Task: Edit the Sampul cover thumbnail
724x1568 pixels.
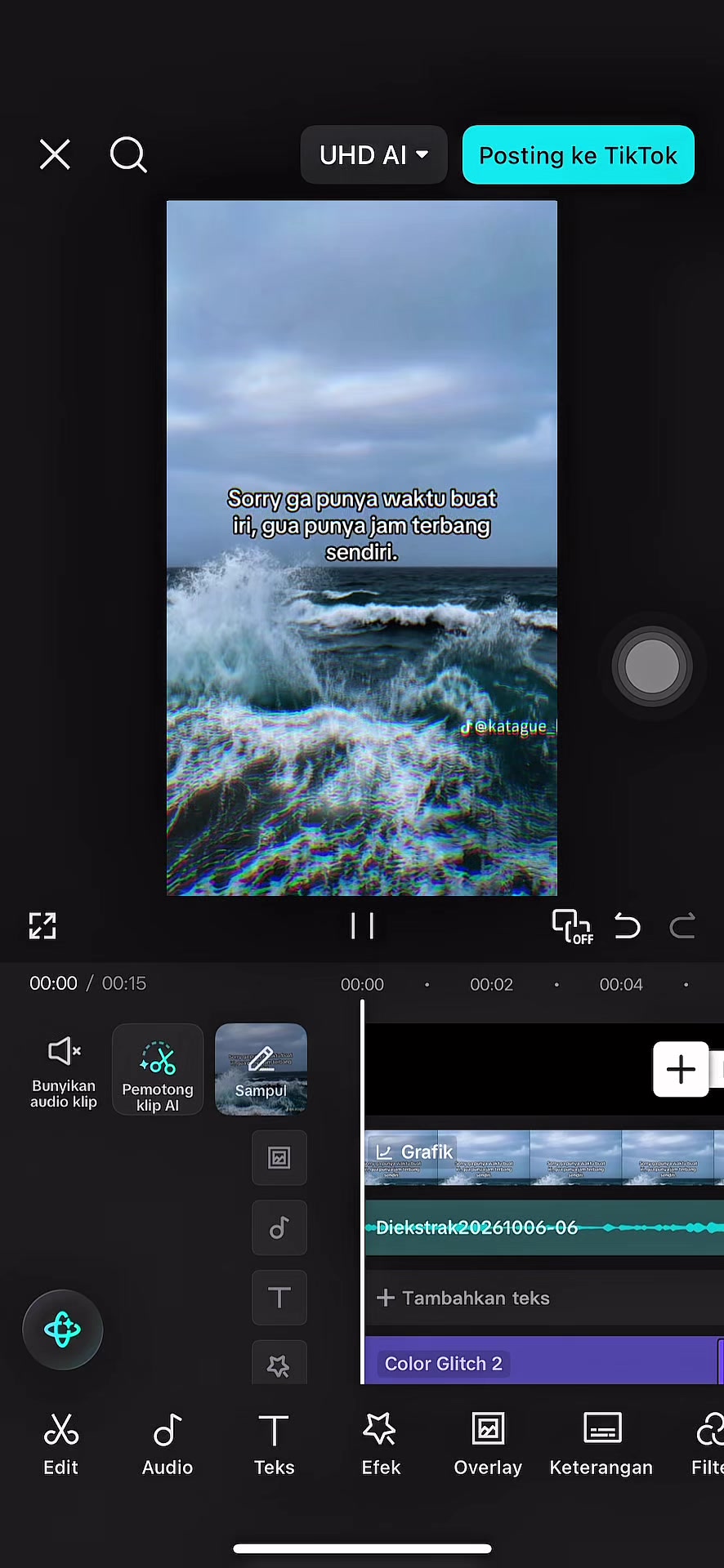Action: pyautogui.click(x=261, y=1070)
